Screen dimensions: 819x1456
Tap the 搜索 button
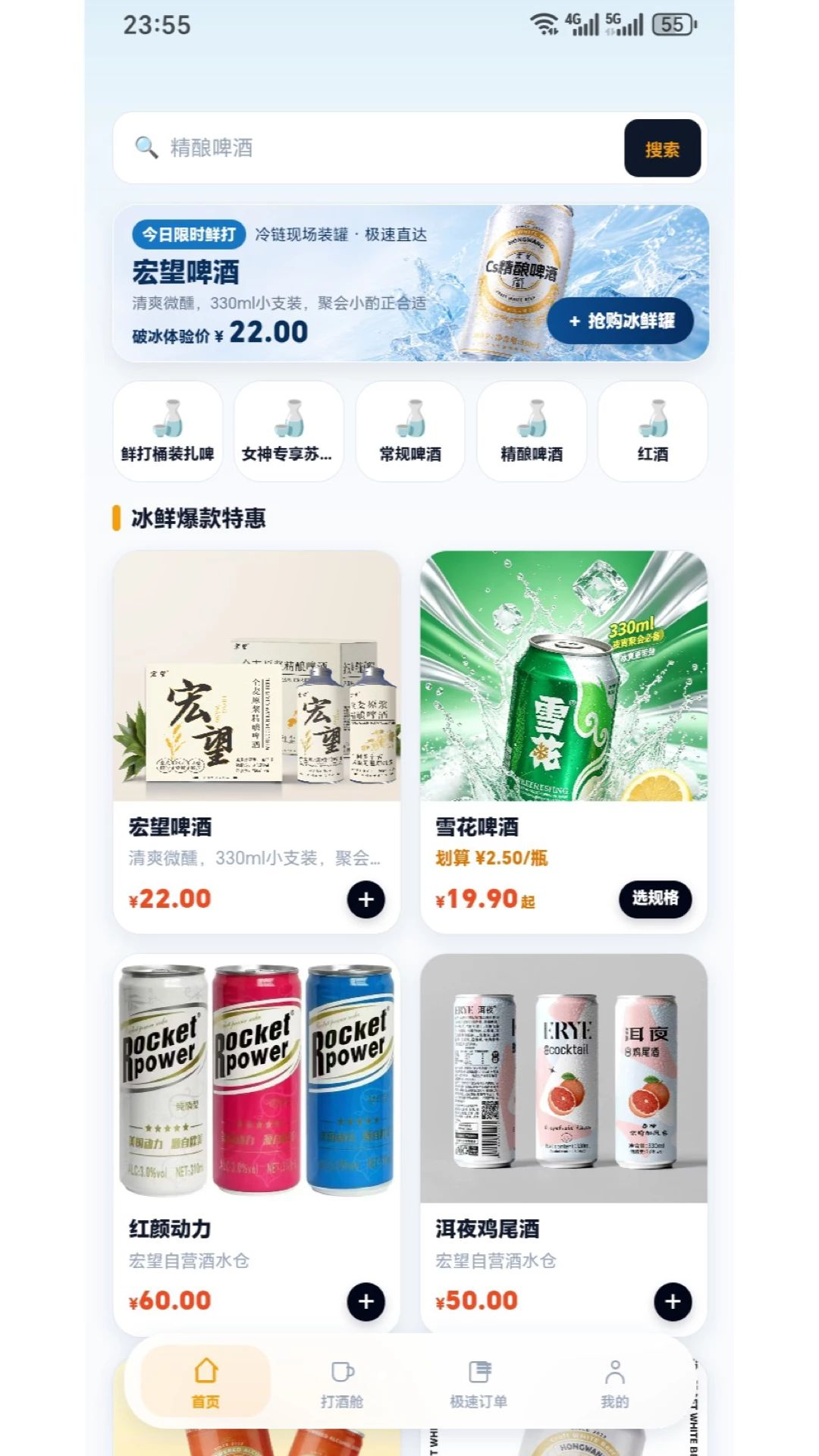click(662, 149)
